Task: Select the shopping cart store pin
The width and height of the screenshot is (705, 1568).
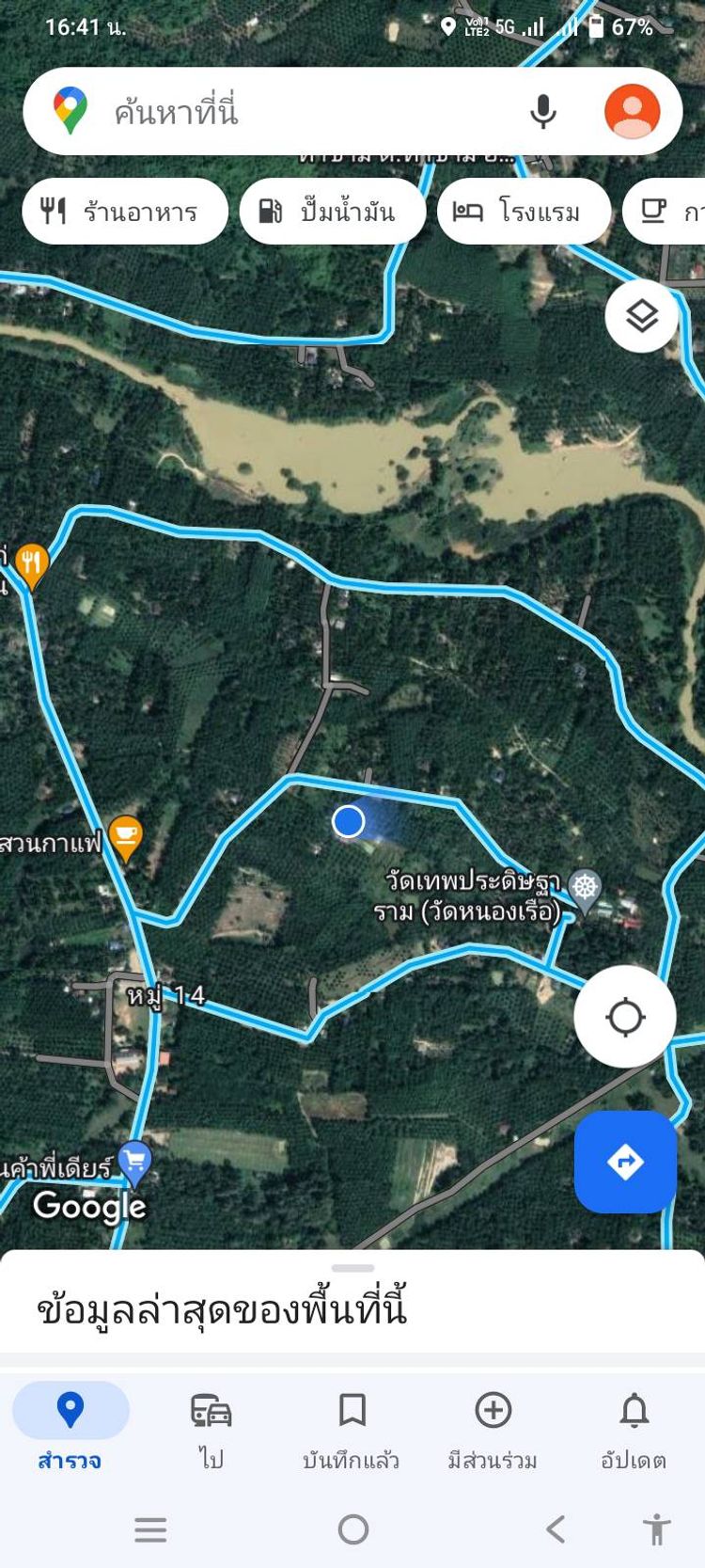Action: (135, 1161)
